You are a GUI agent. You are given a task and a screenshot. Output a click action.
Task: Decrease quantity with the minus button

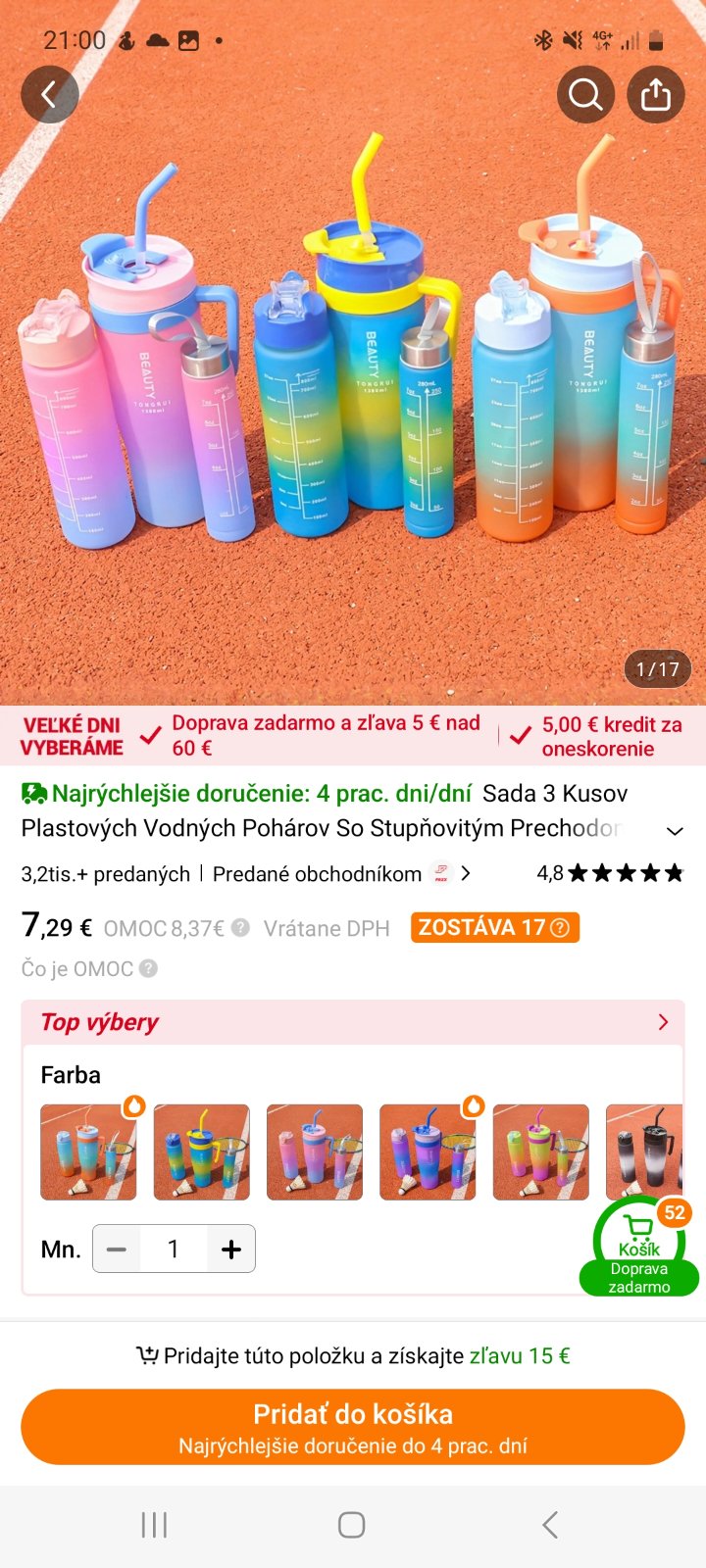(117, 1249)
